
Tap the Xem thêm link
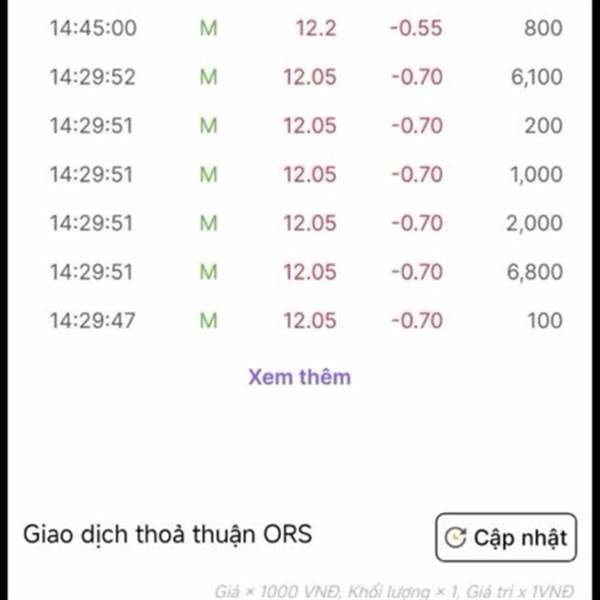click(x=299, y=377)
